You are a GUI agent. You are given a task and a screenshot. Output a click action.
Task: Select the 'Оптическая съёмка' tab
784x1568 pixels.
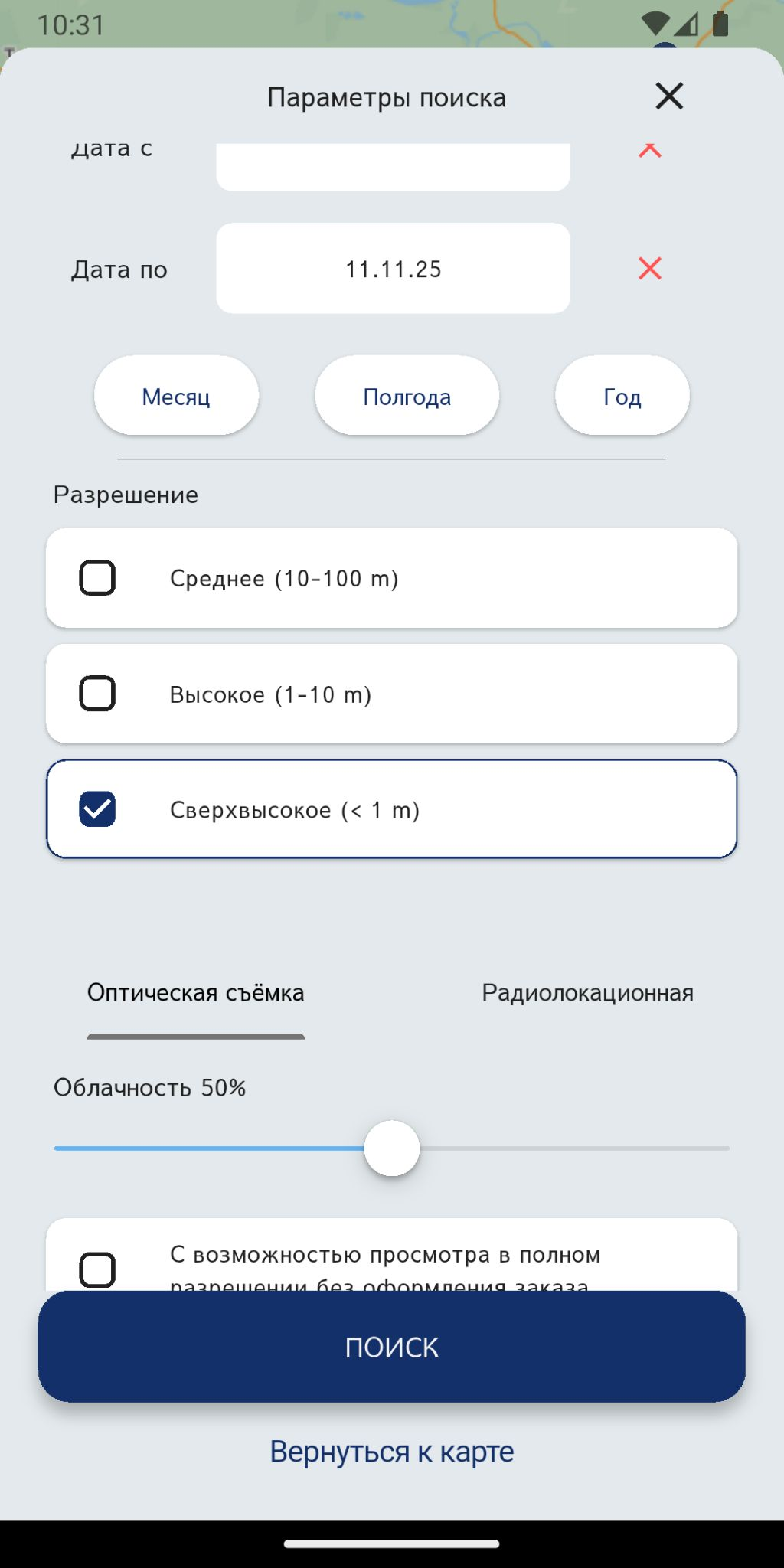(x=196, y=992)
